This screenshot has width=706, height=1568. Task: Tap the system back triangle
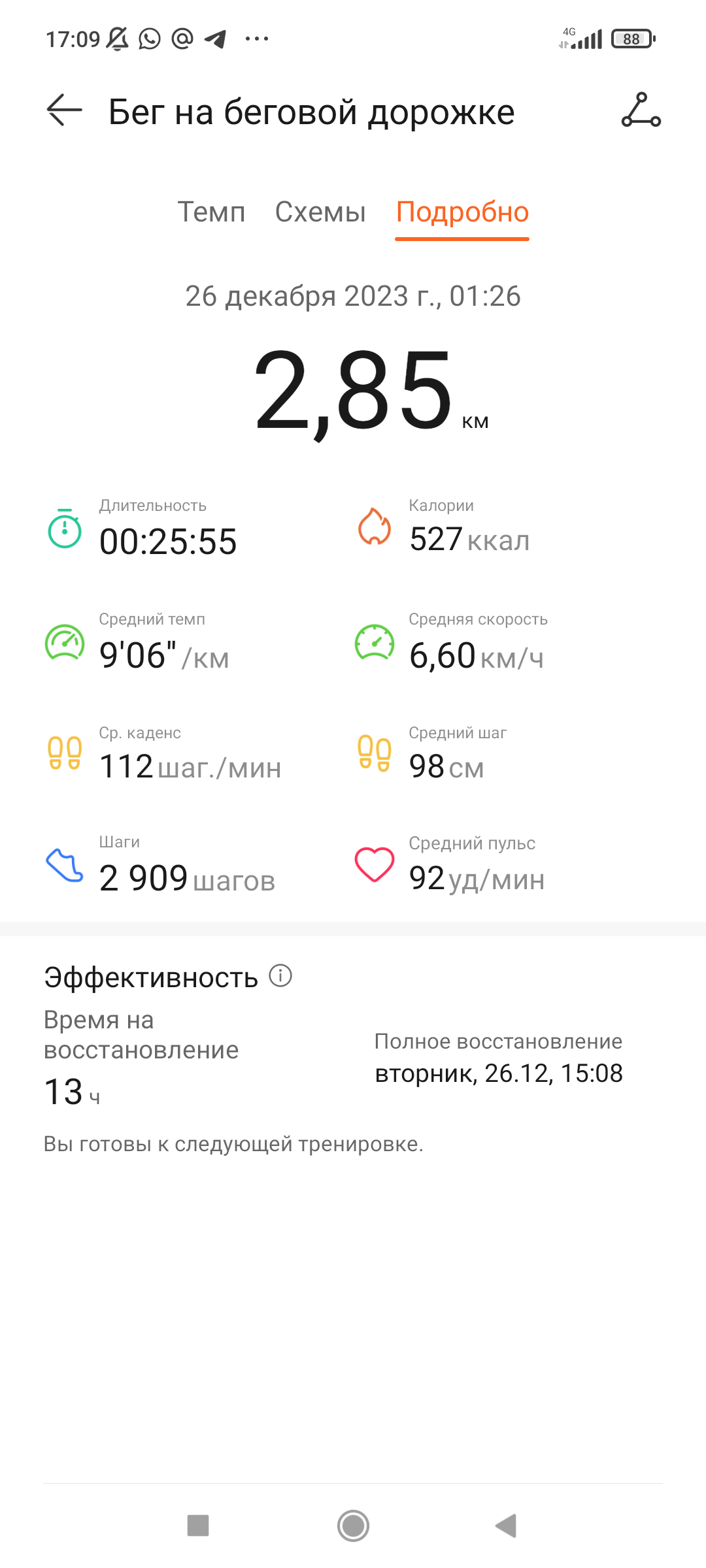pos(507,1526)
